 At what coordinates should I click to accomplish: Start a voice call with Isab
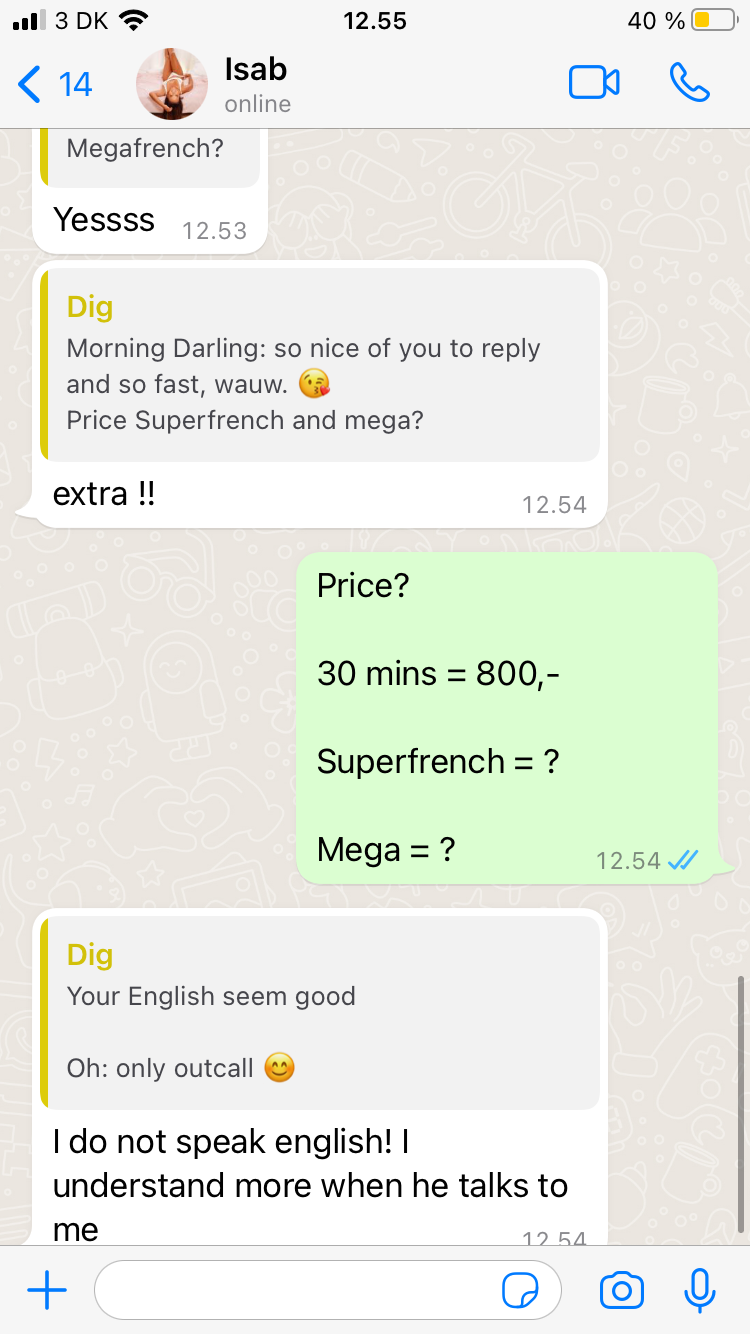(x=689, y=84)
